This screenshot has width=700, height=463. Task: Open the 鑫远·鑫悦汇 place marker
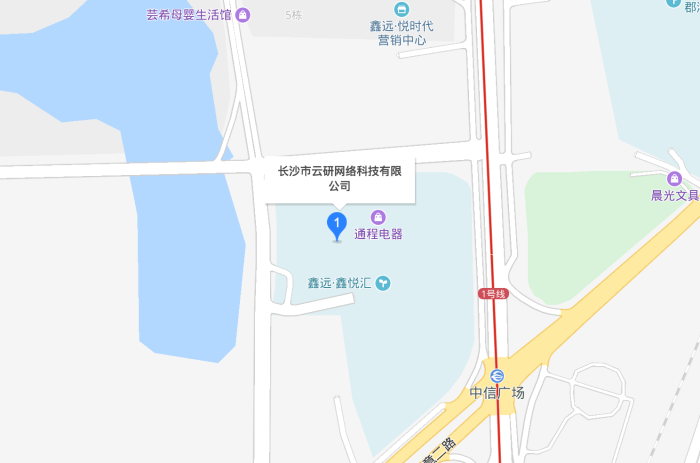pyautogui.click(x=383, y=283)
